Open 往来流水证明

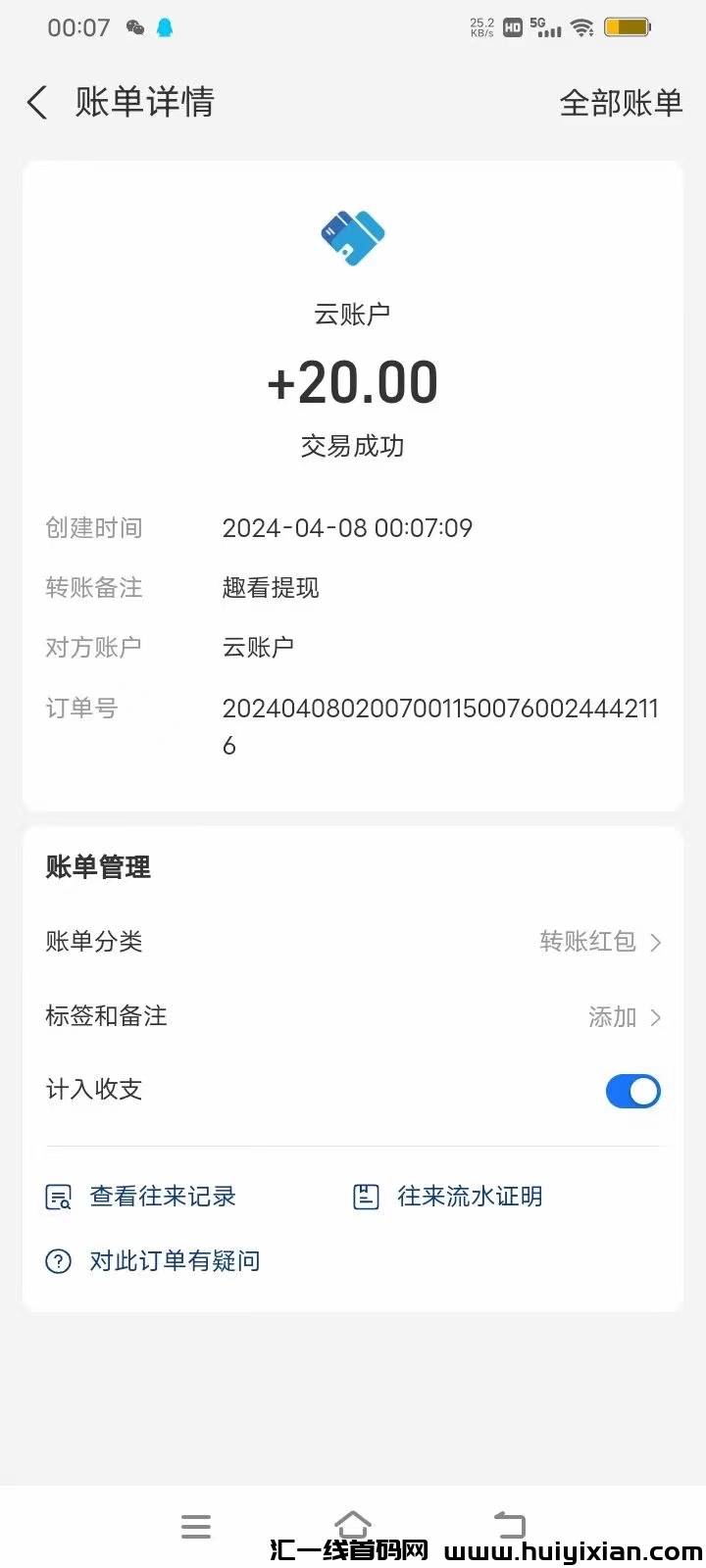pyautogui.click(x=469, y=1196)
